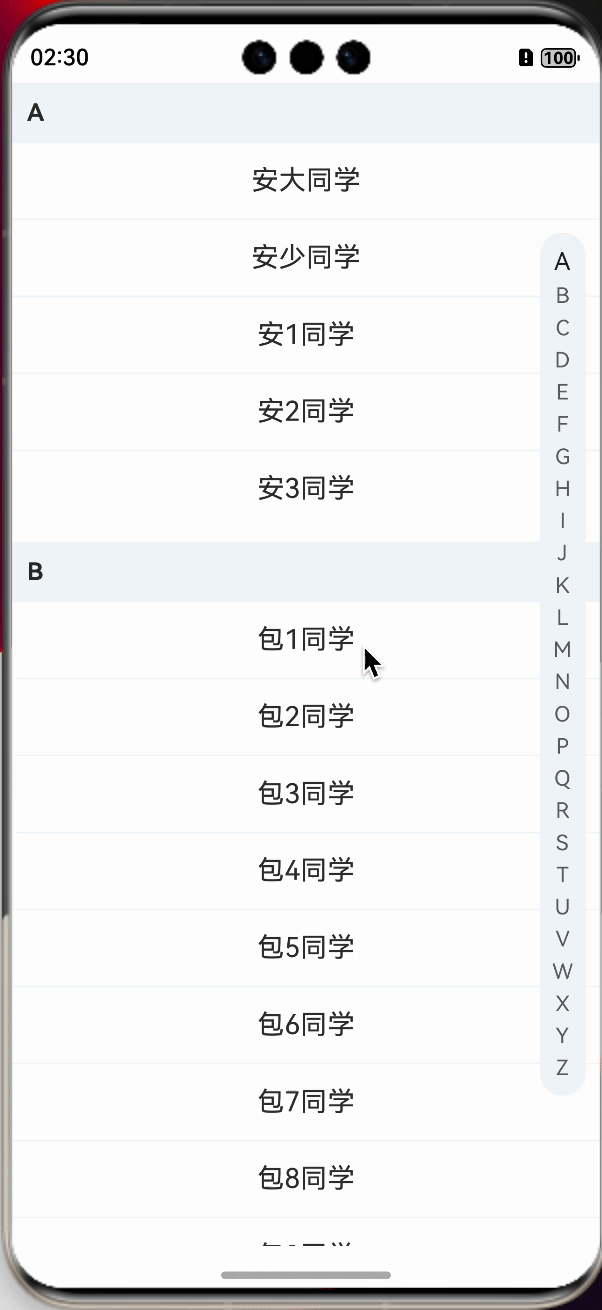Open contact 包6同学

305,1025
